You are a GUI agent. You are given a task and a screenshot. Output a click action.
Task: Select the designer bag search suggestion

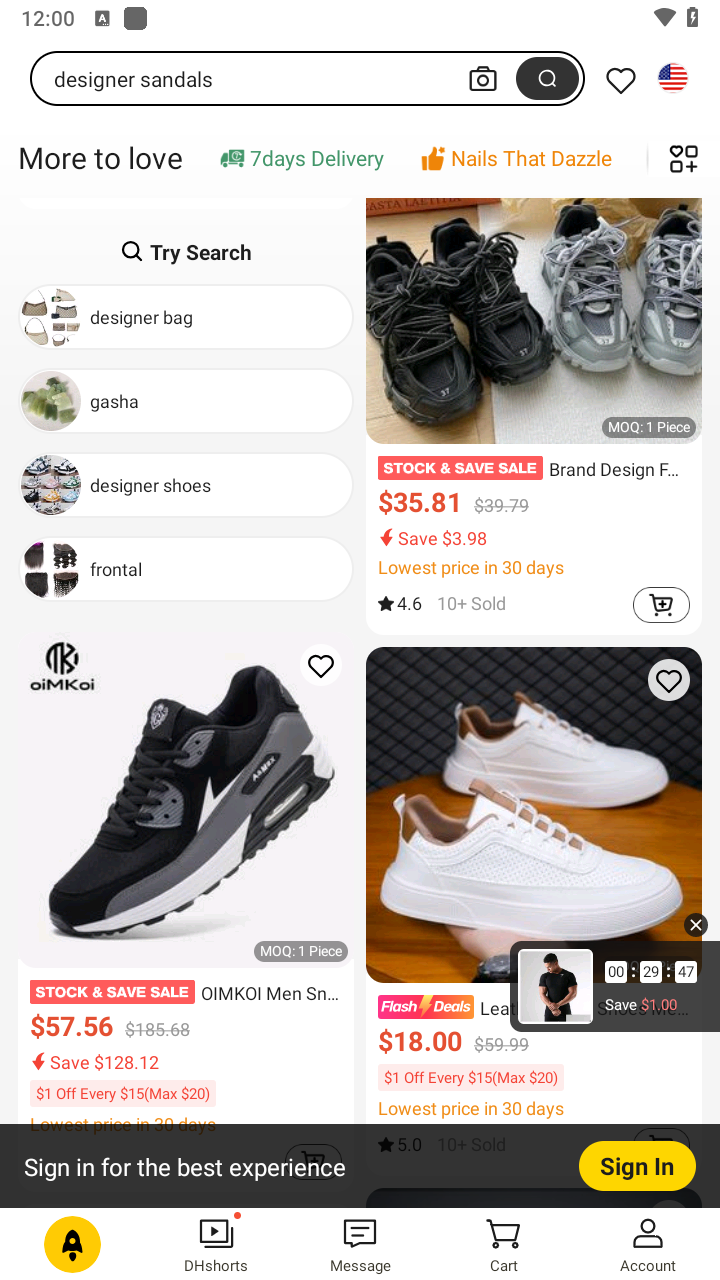click(186, 318)
